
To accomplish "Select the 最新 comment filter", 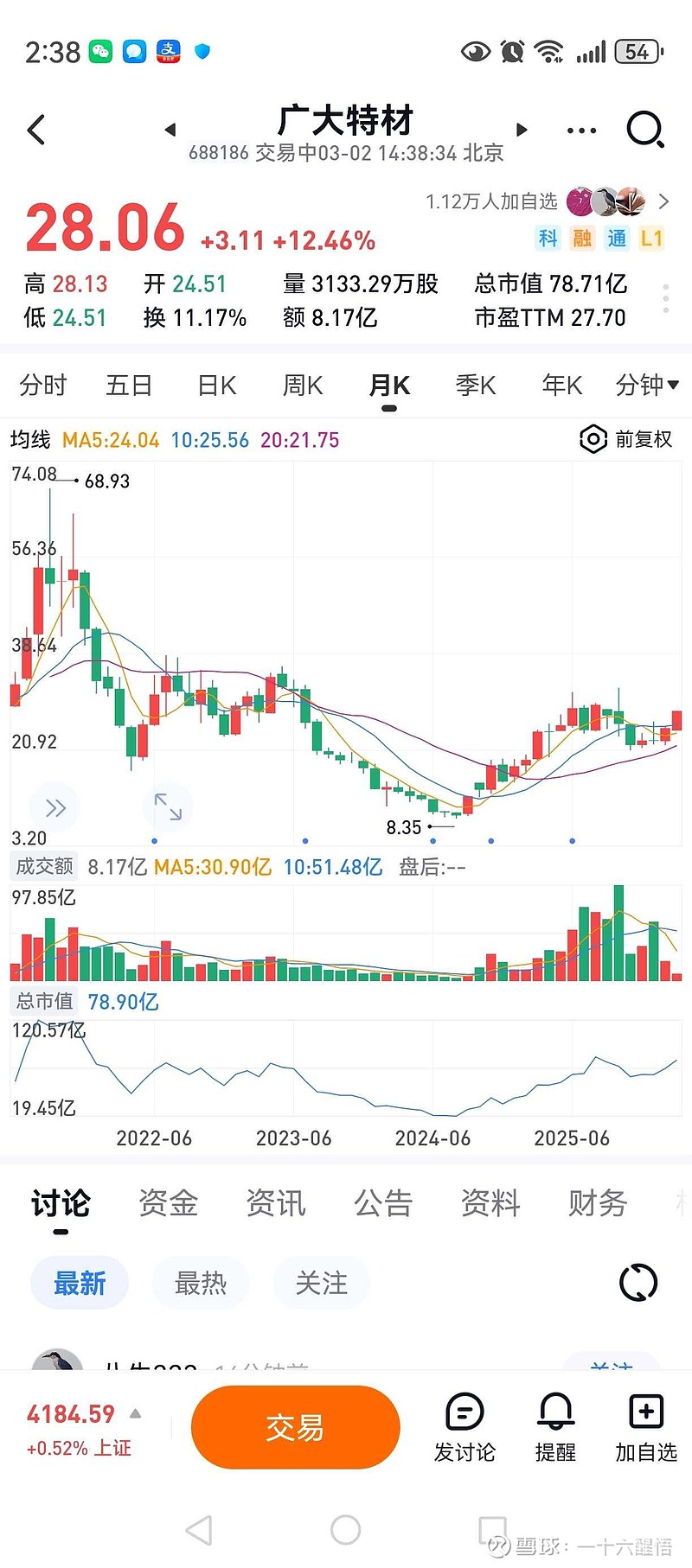I will click(79, 1282).
